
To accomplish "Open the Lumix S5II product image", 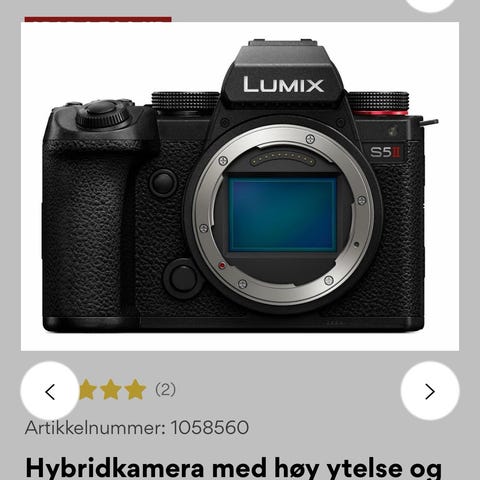I will [x=240, y=186].
